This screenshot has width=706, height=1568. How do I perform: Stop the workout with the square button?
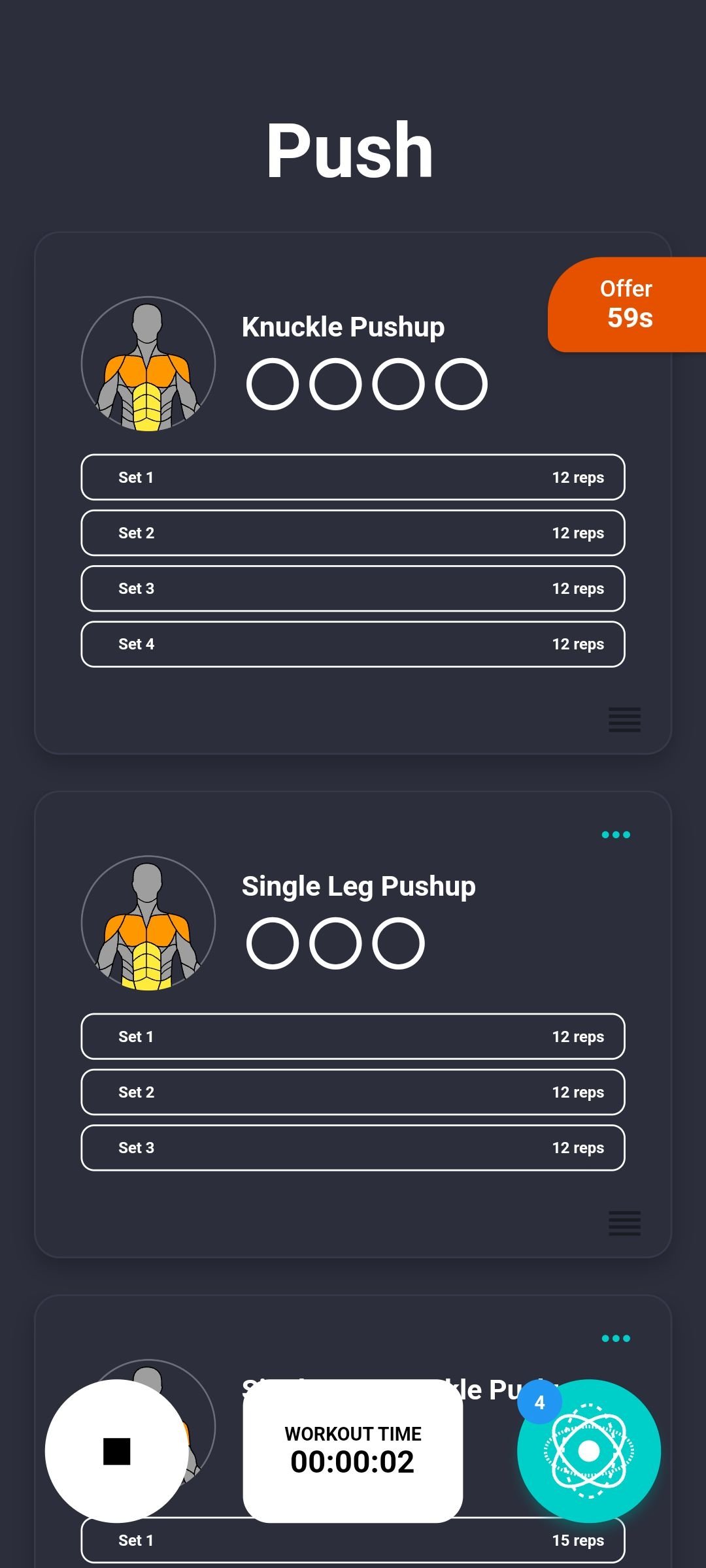click(x=117, y=1451)
